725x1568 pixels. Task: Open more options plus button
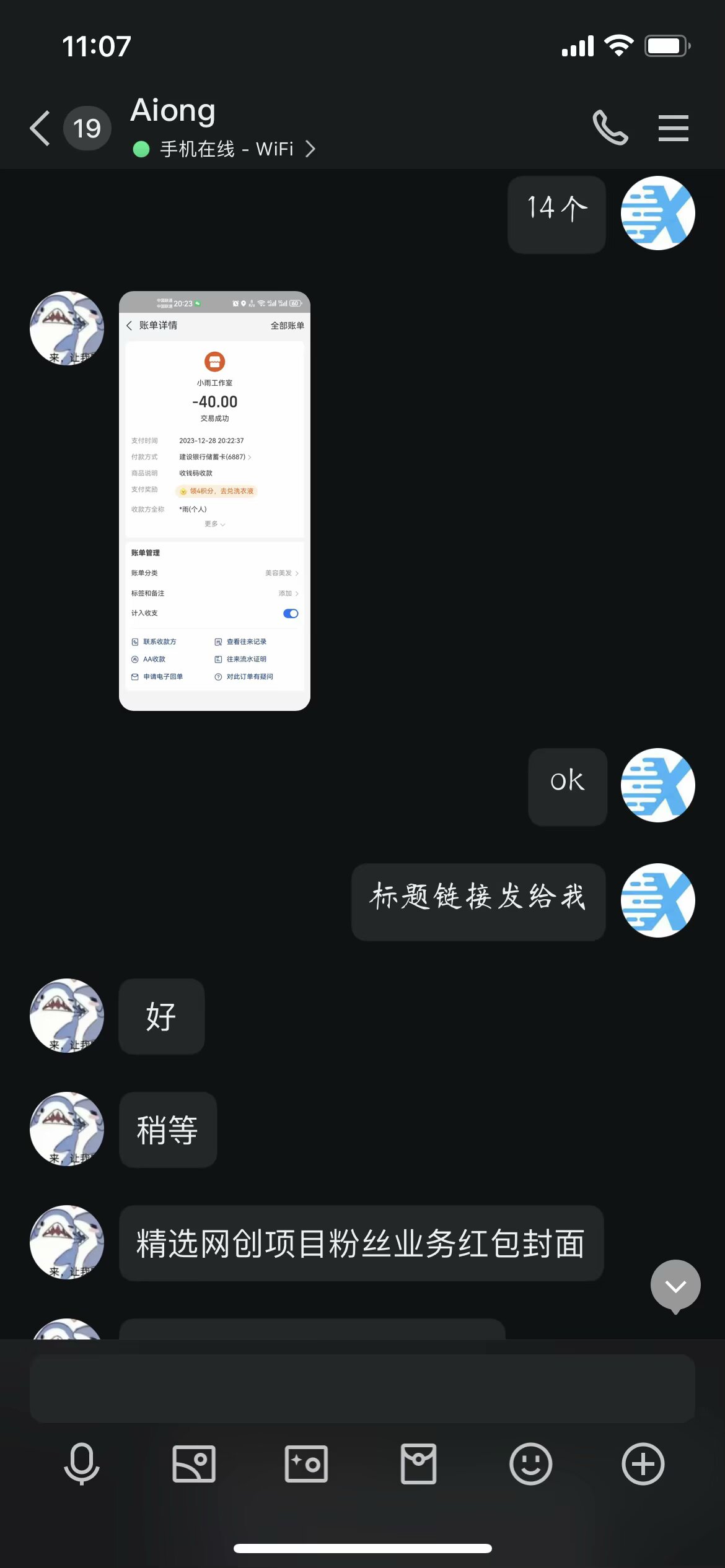click(643, 1464)
